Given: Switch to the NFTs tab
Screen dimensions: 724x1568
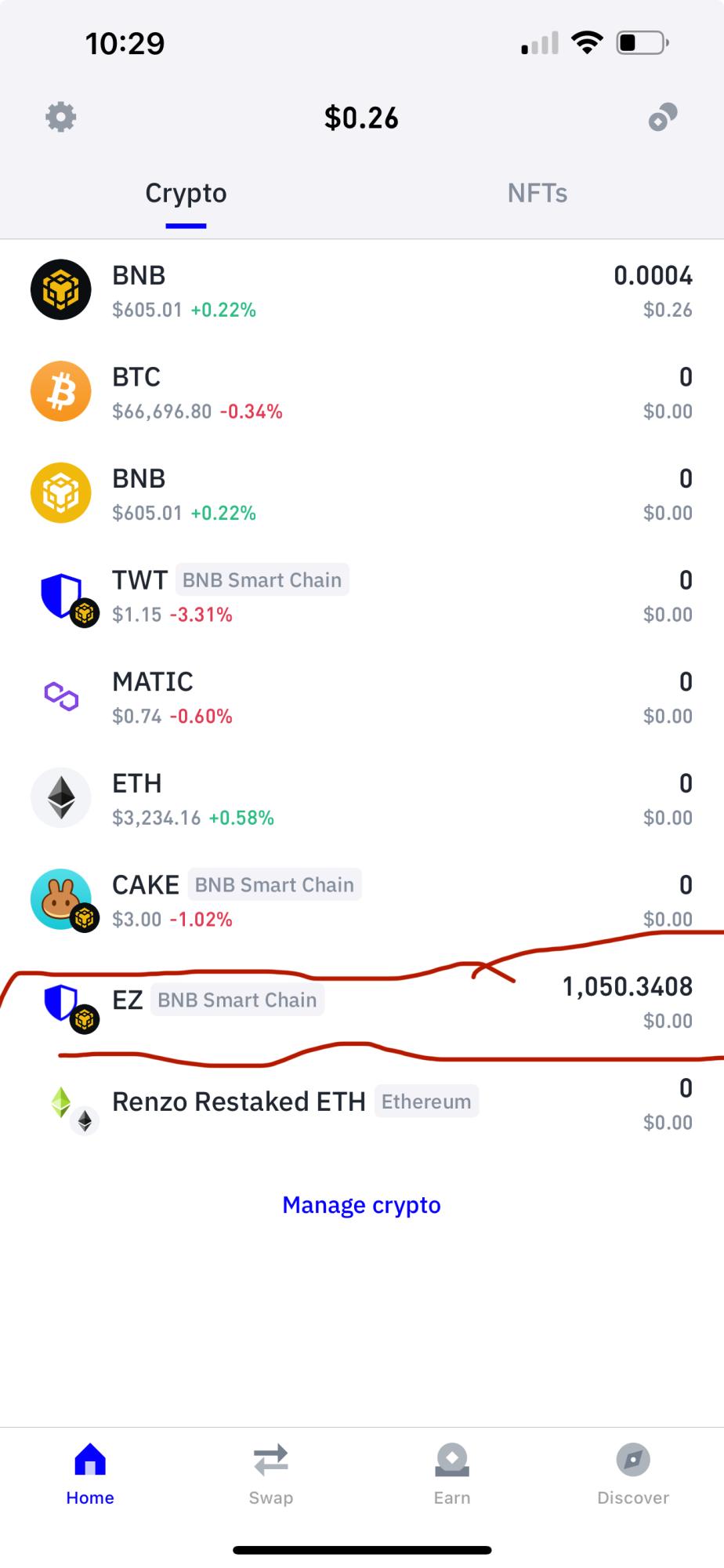Looking at the screenshot, I should (x=537, y=194).
